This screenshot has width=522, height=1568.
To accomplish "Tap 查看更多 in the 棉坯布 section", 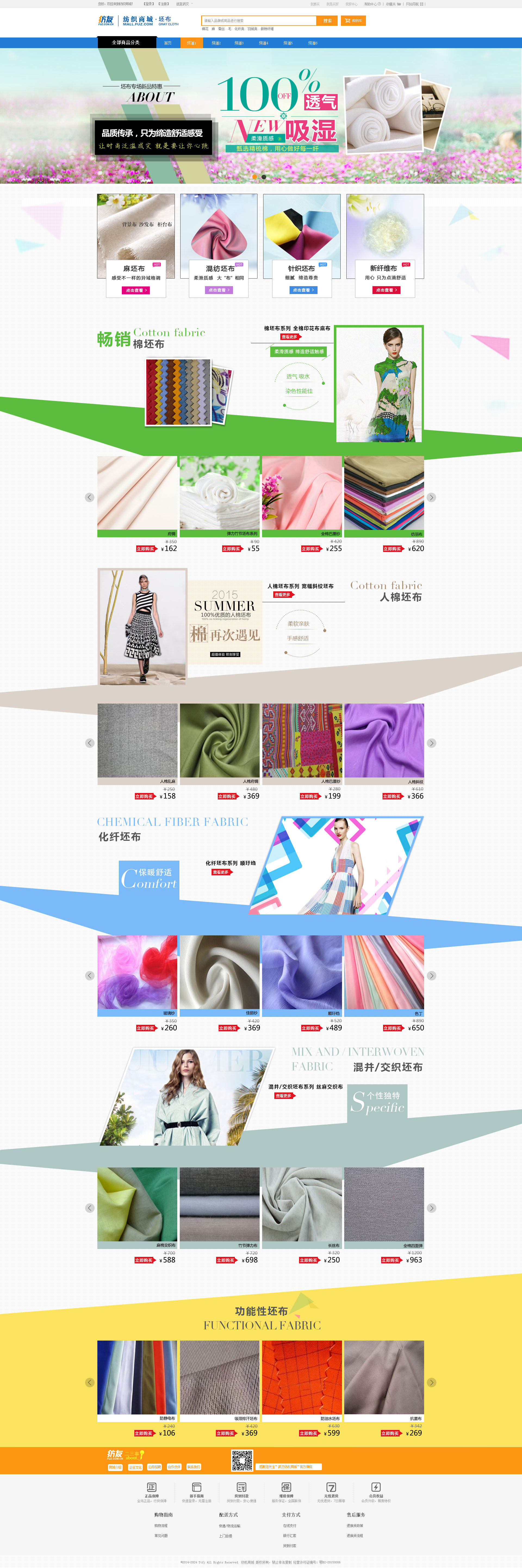I will pos(289,337).
